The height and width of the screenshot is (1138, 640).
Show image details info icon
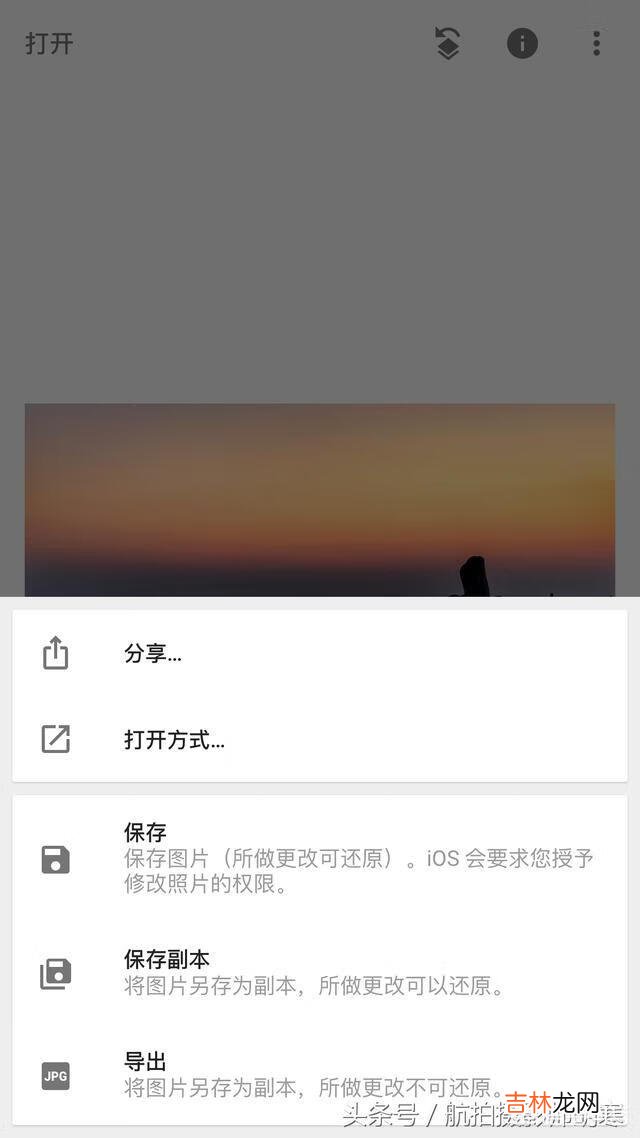[x=522, y=44]
